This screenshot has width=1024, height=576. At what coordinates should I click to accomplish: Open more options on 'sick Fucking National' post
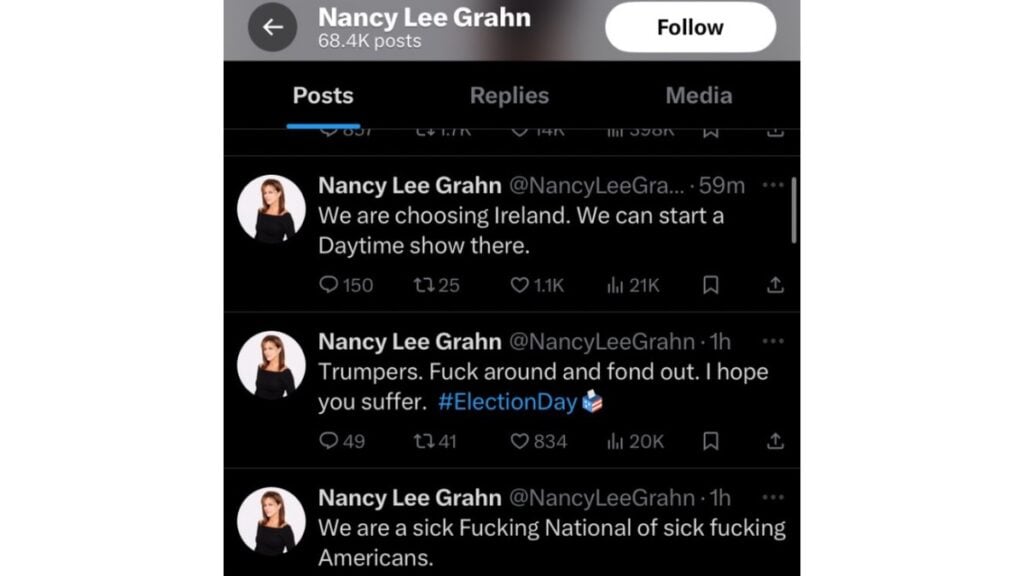point(773,497)
